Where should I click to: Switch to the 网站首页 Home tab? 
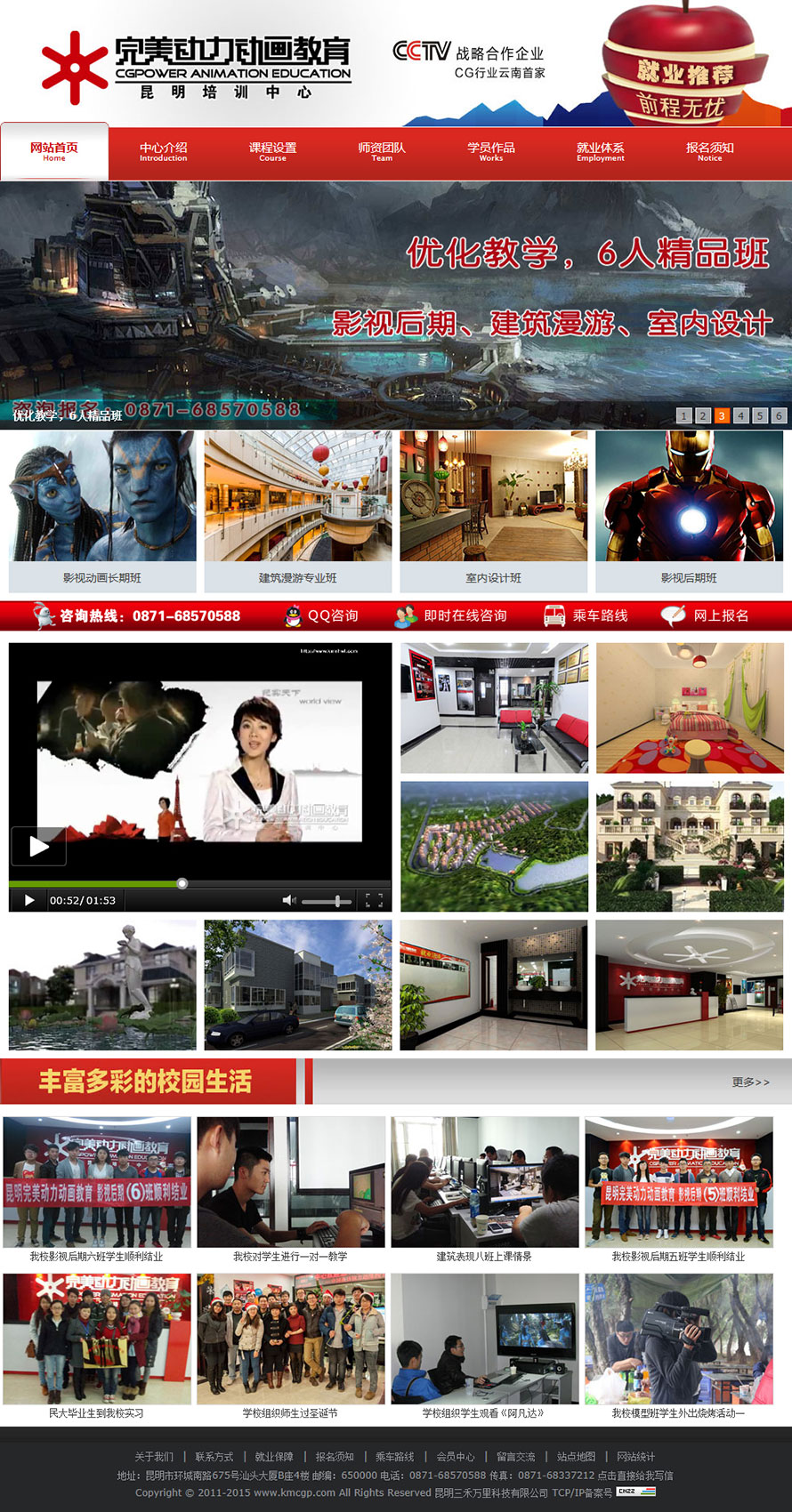54,151
